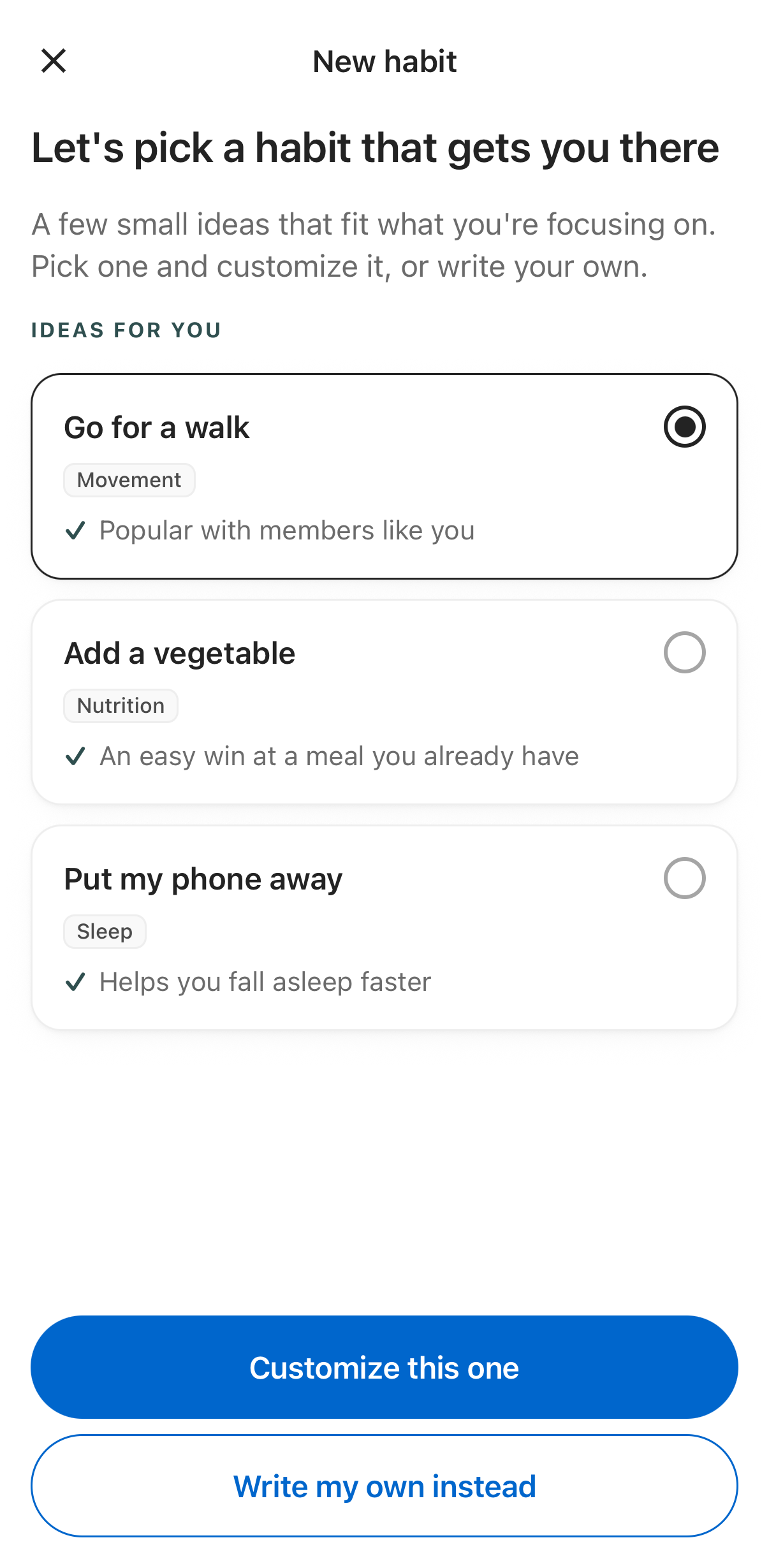Select the Go for a walk option
Image resolution: width=769 pixels, height=1568 pixels.
click(x=384, y=476)
